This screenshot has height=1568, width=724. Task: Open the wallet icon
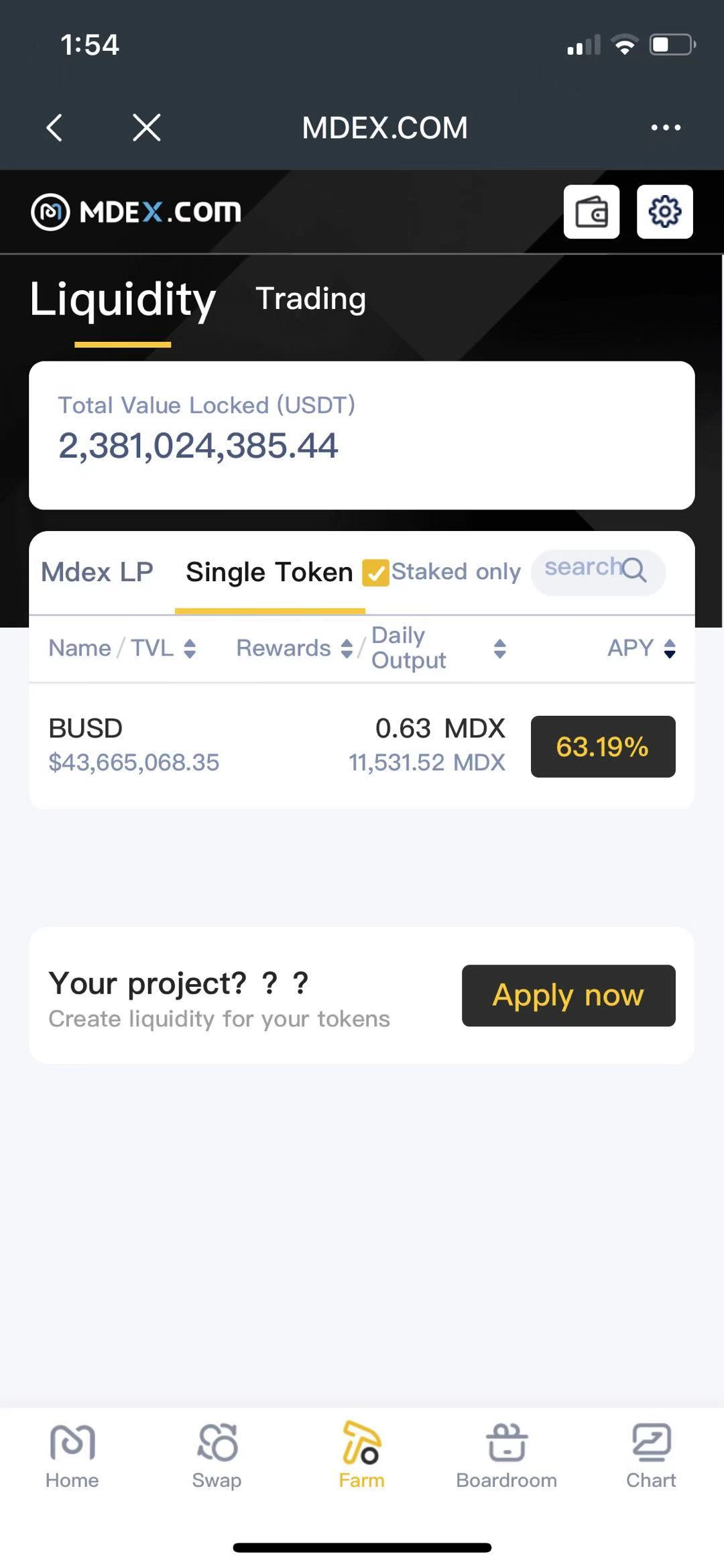(x=591, y=212)
